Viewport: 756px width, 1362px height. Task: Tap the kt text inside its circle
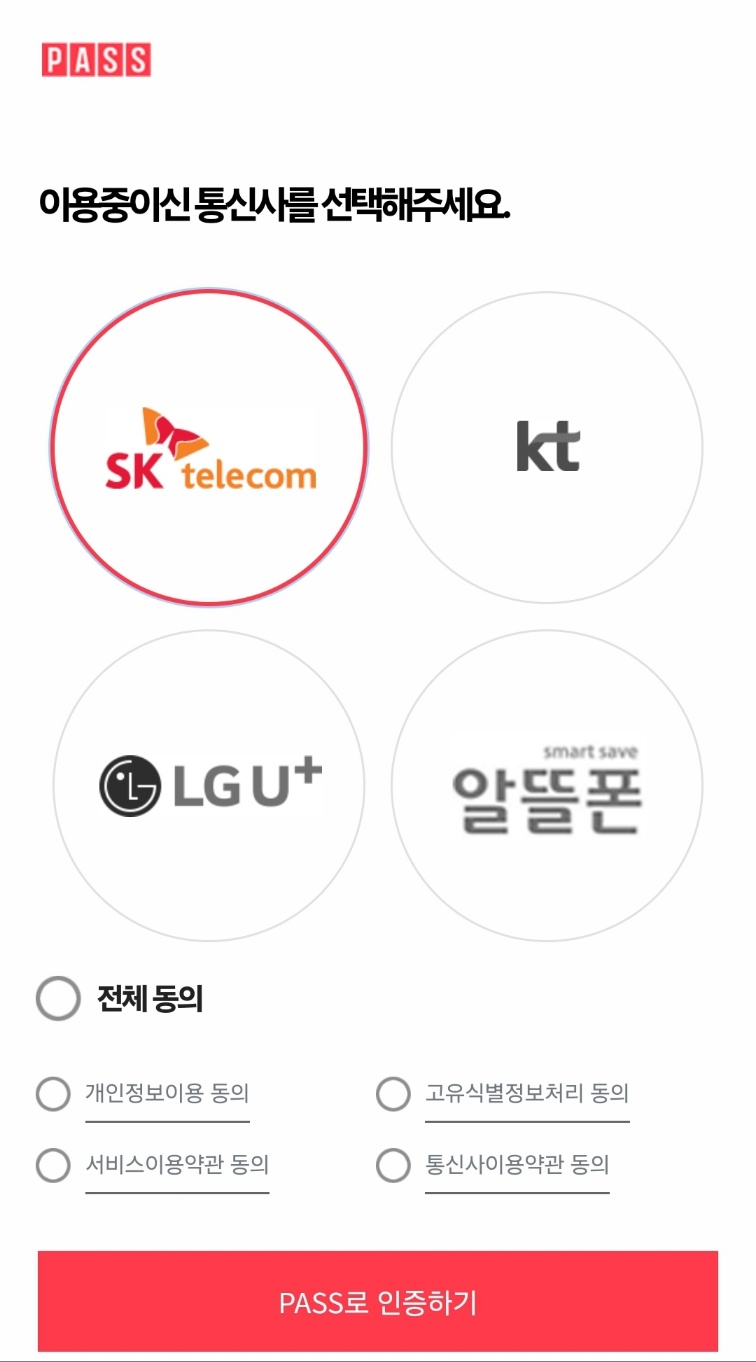(x=548, y=447)
